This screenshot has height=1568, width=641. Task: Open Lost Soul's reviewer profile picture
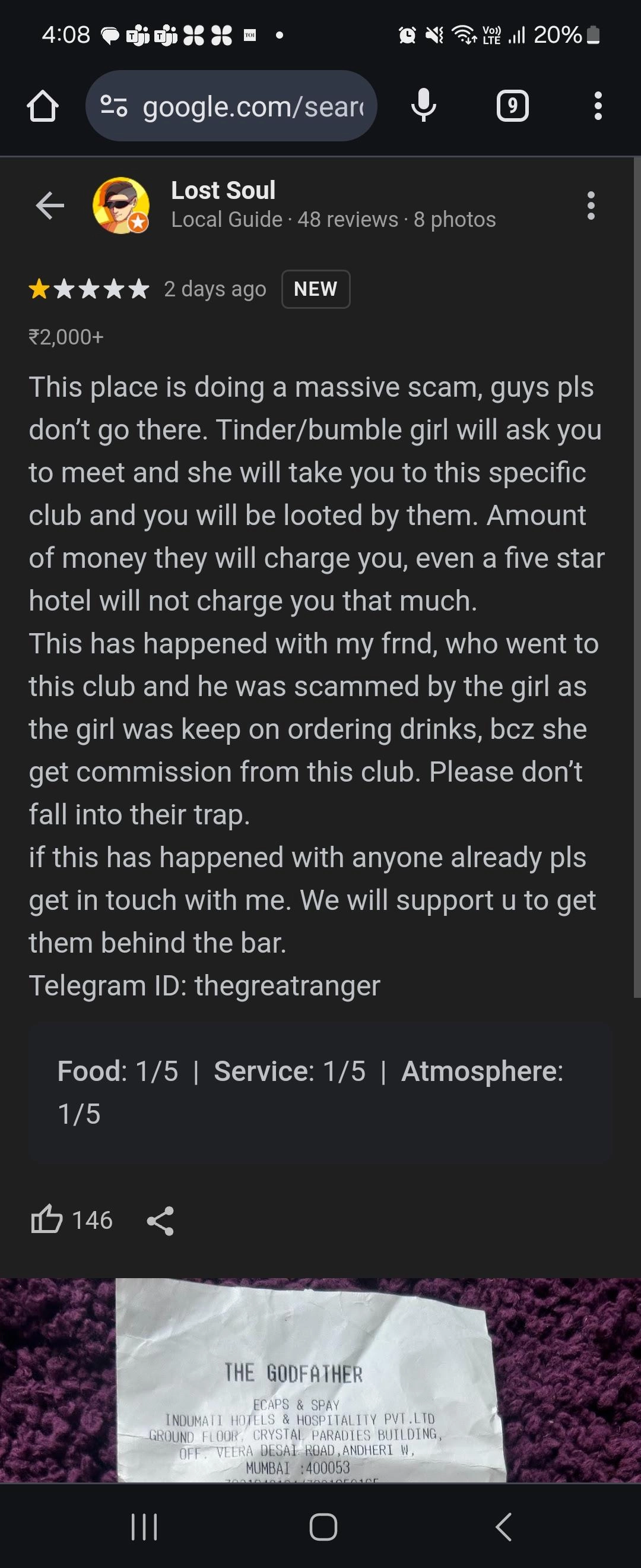120,205
